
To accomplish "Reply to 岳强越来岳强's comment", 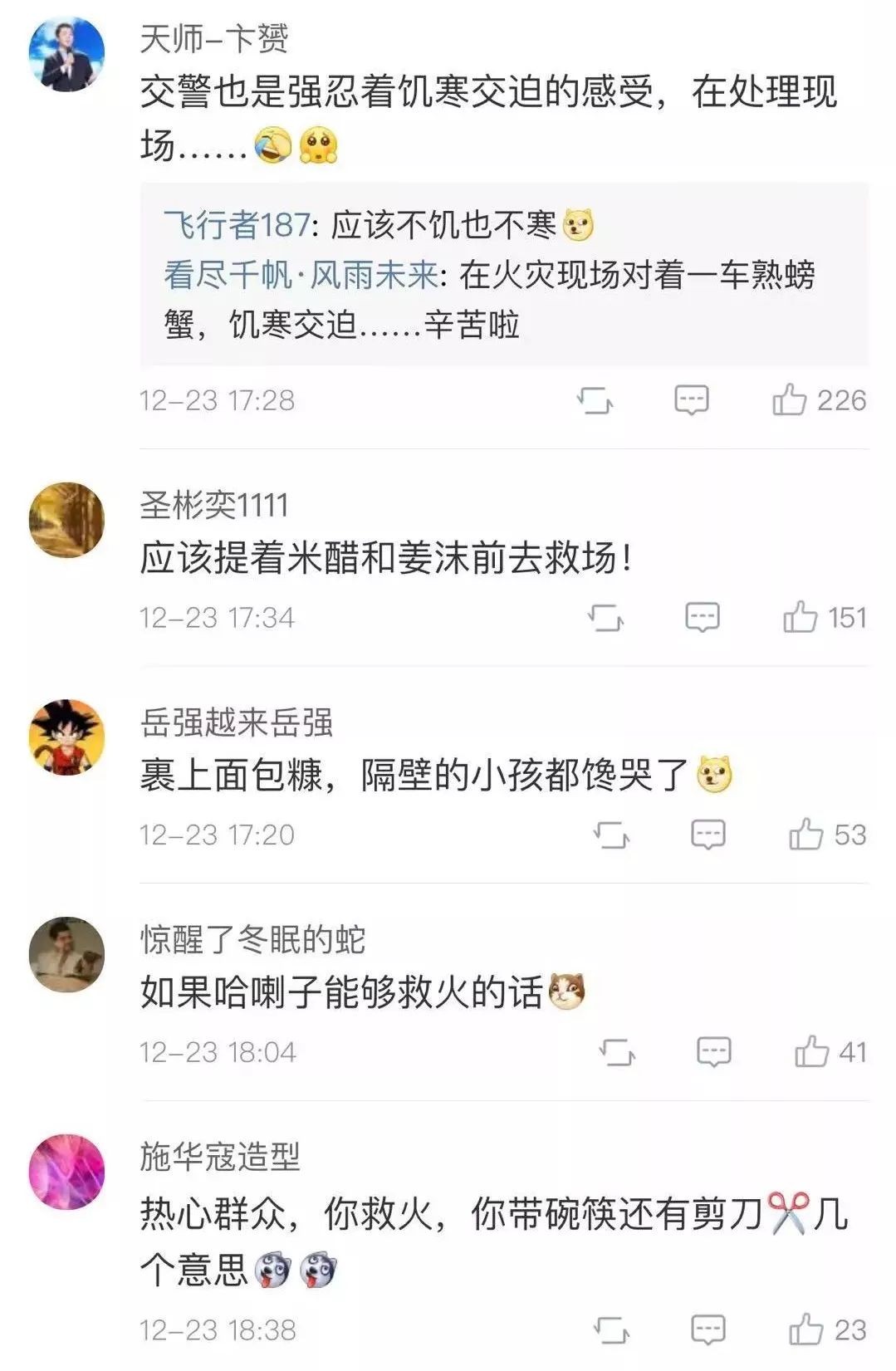I will pos(707,835).
